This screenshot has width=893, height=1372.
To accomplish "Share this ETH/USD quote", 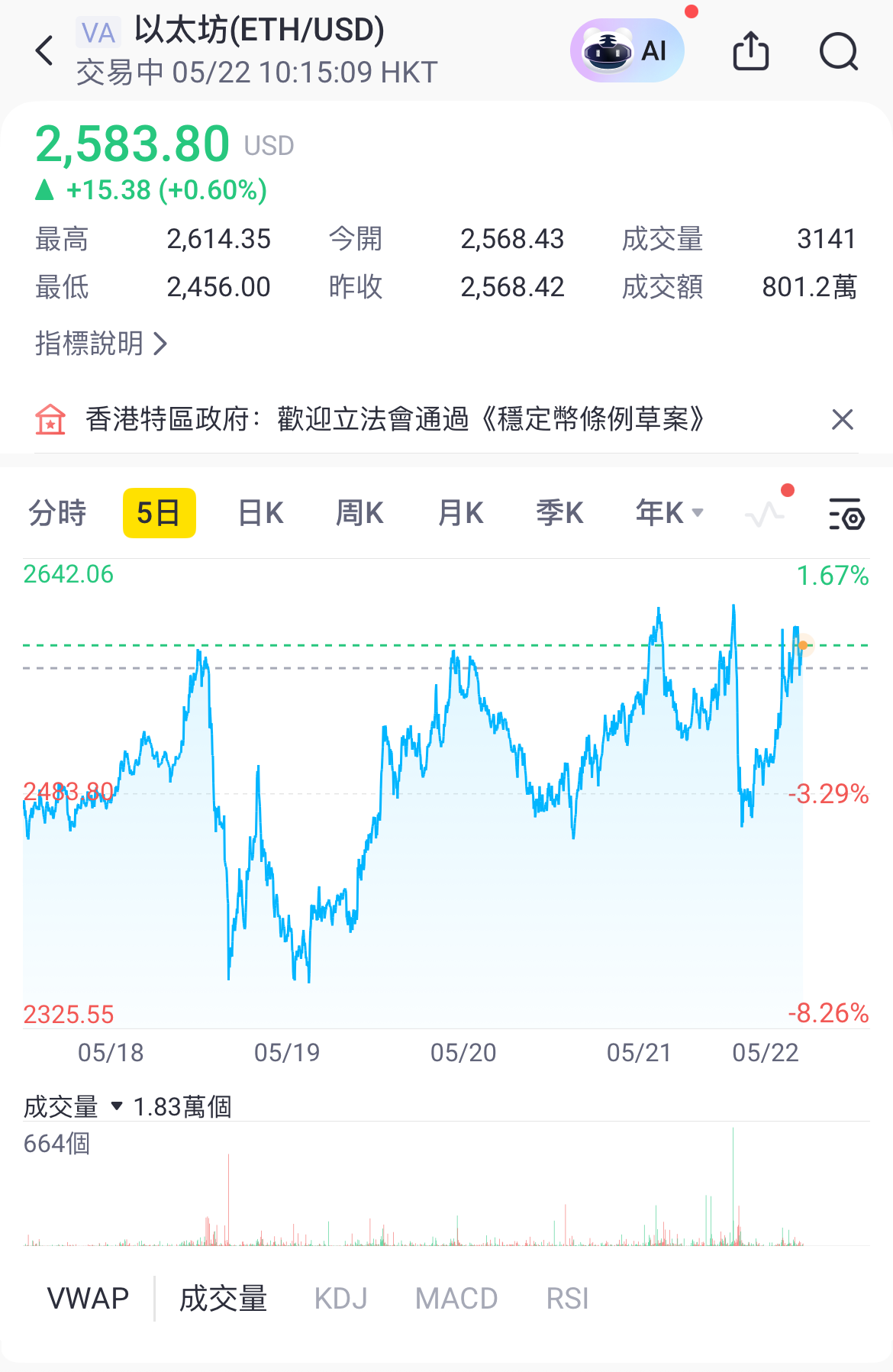I will click(750, 51).
